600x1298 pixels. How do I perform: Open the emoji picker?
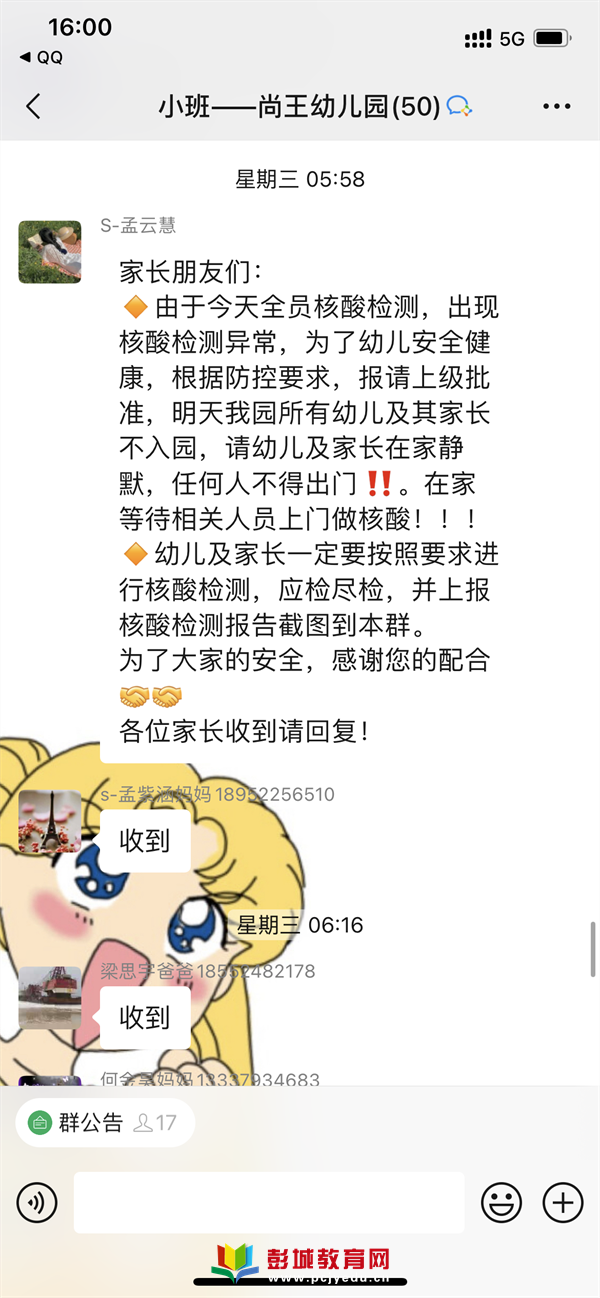pyautogui.click(x=501, y=1202)
